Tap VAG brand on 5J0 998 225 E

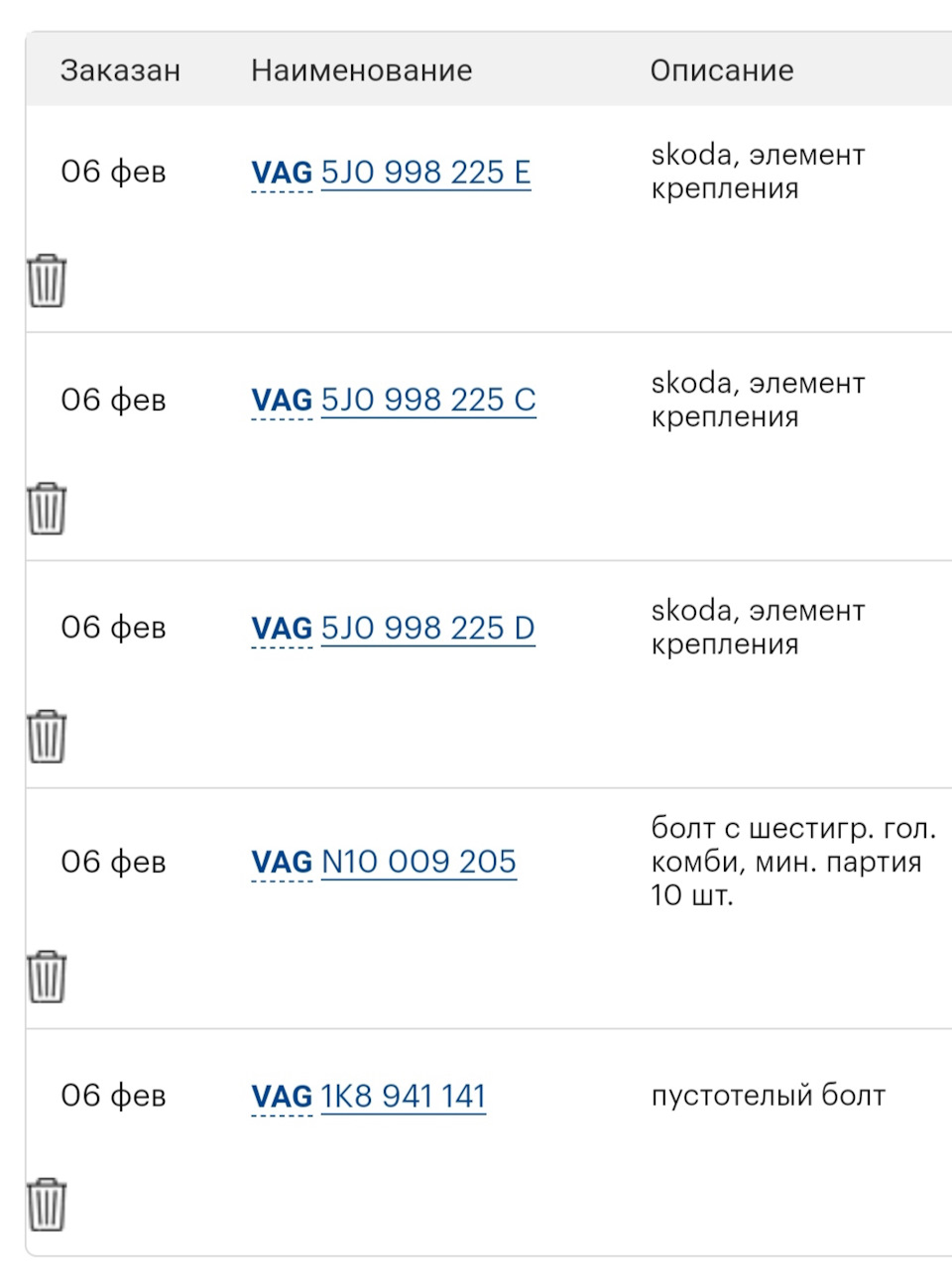pyautogui.click(x=282, y=173)
